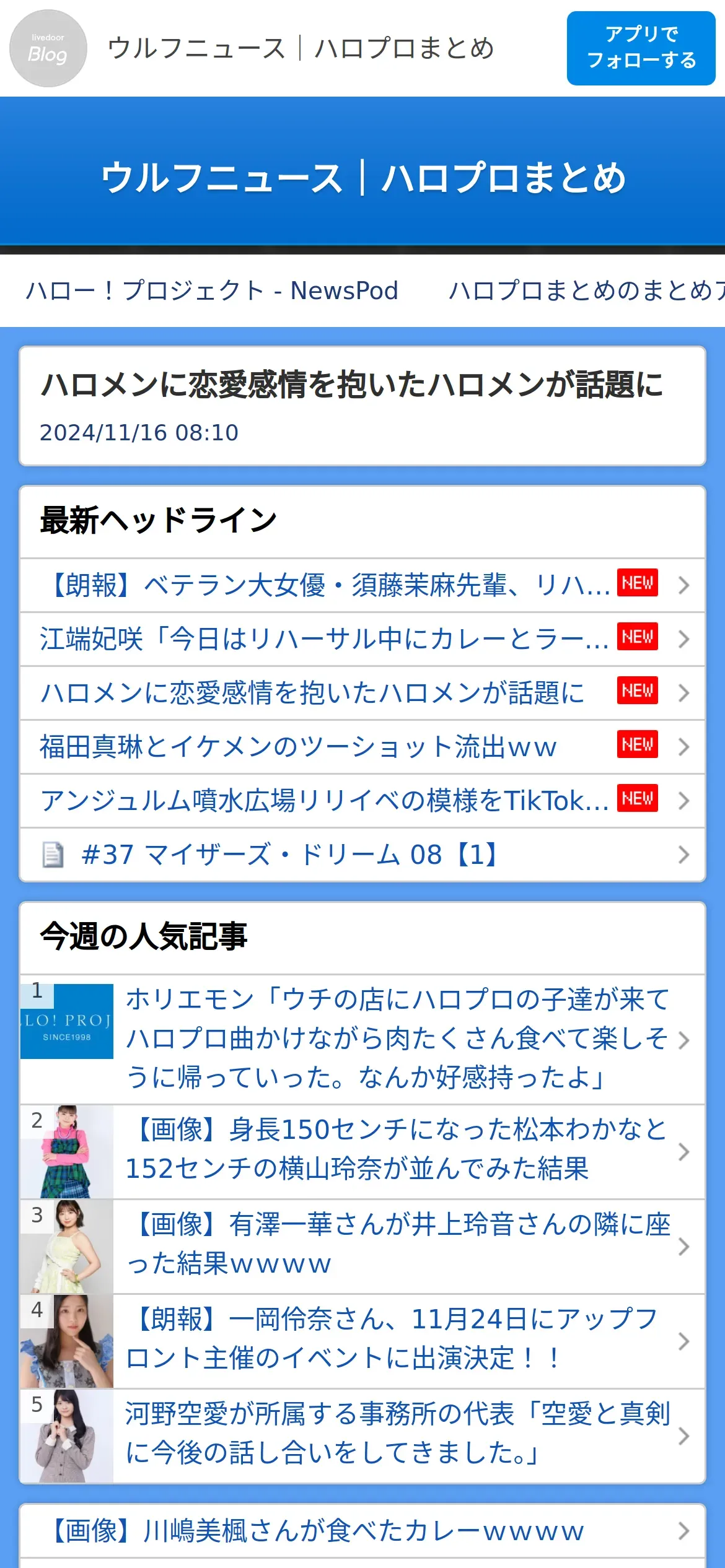Open the 有澤一華 and 井上玲音 article
The height and width of the screenshot is (1568, 725).
362,1246
